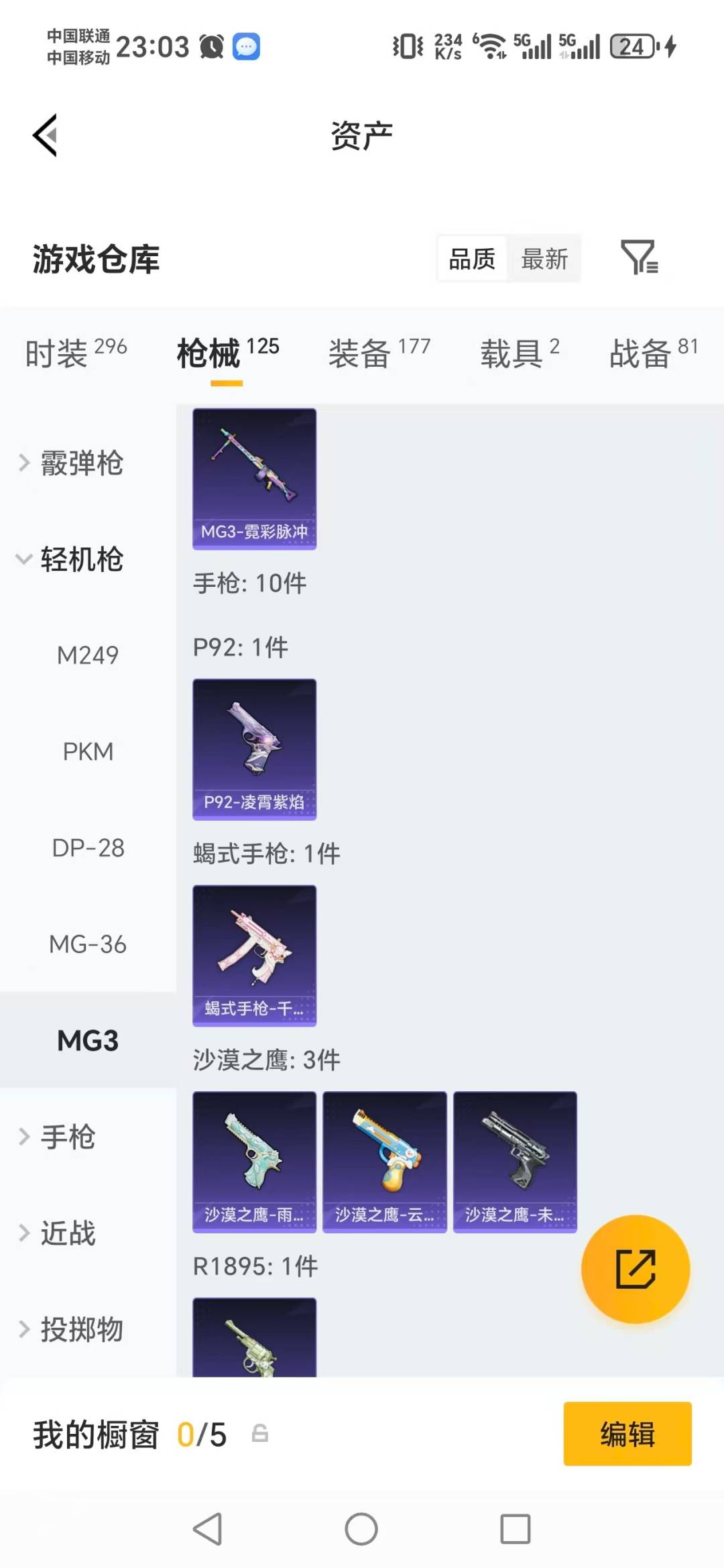Switch sorting to 最新
Screen dimensions: 724x1568
pos(545,260)
